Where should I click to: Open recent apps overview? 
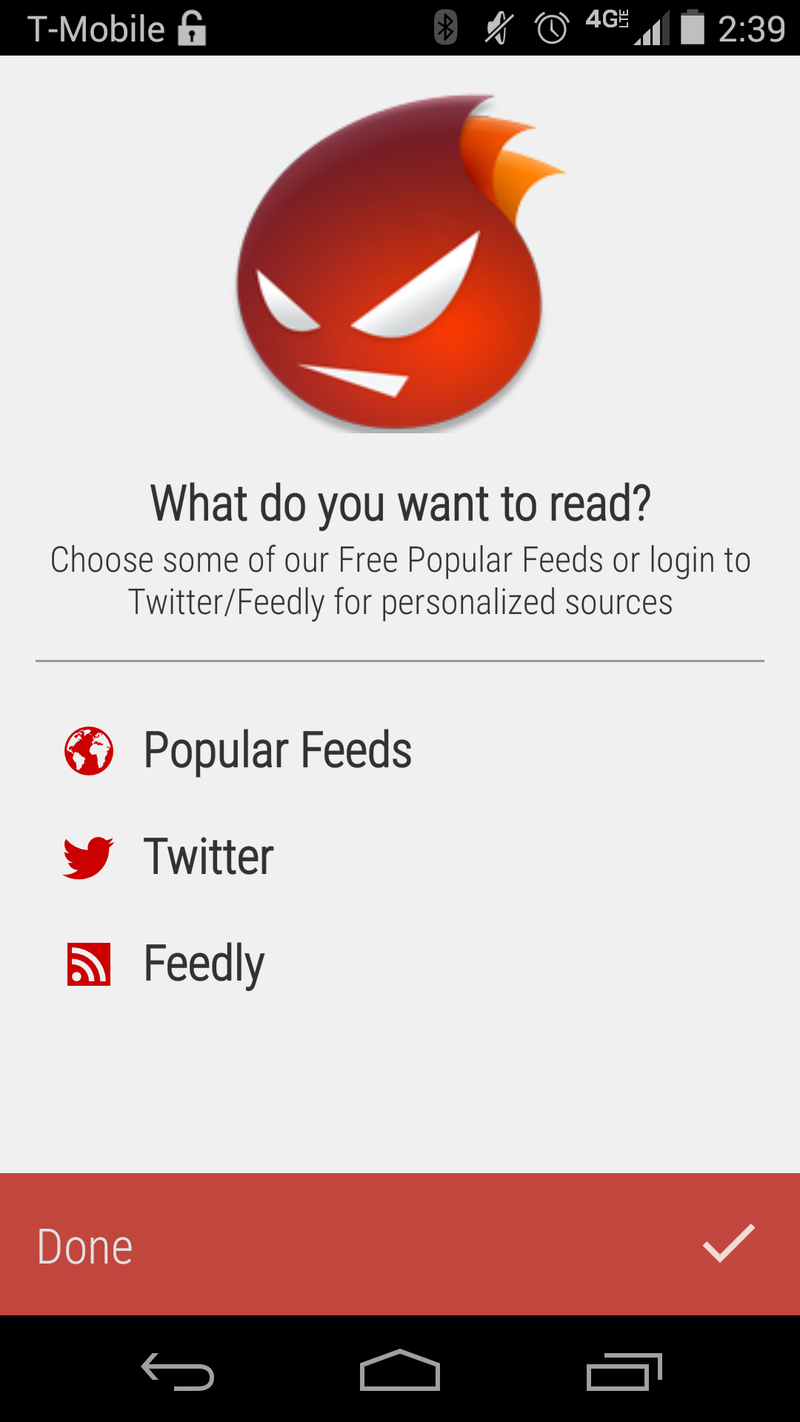(623, 1371)
